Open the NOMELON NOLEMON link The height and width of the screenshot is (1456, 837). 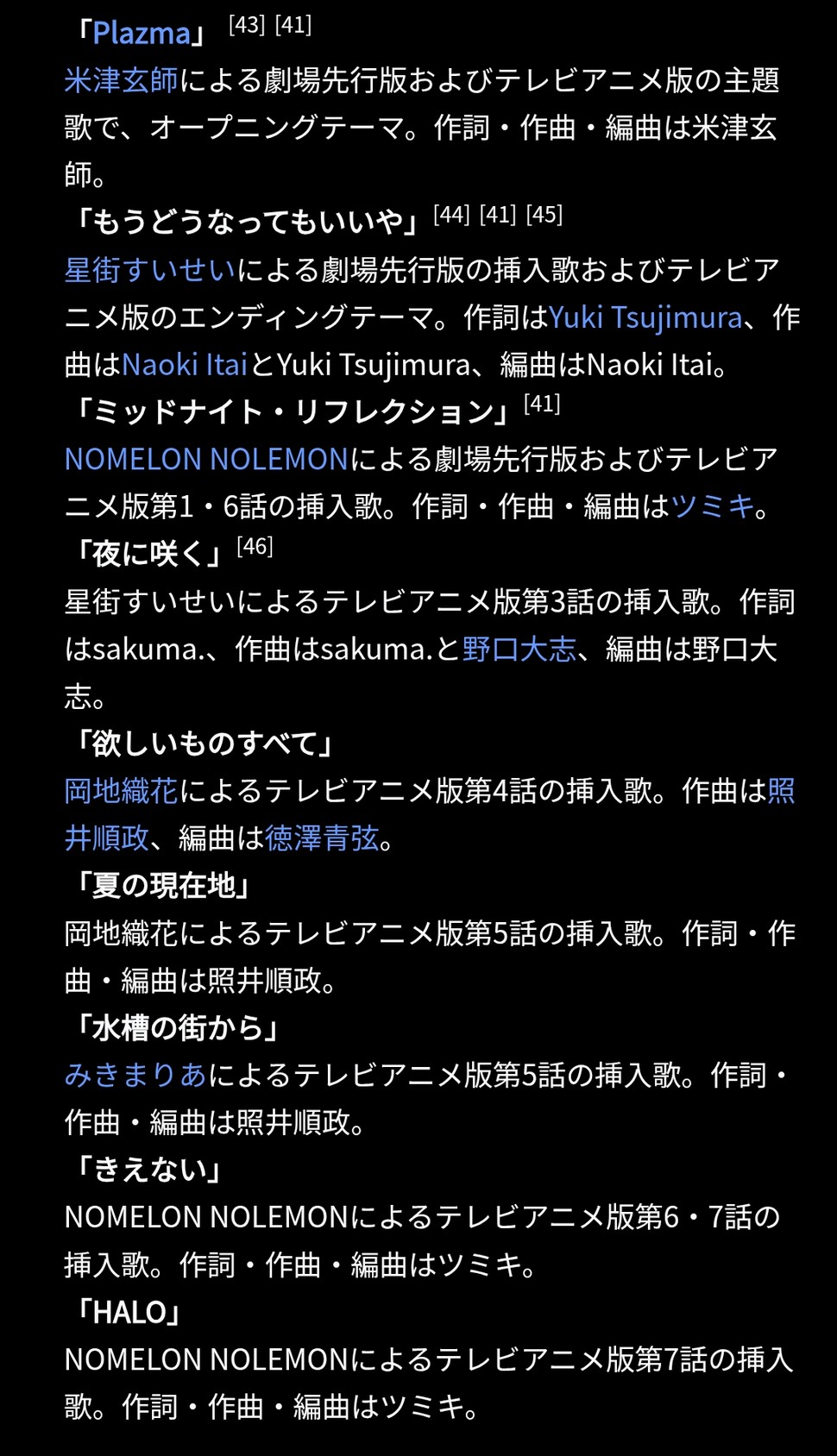(x=206, y=459)
